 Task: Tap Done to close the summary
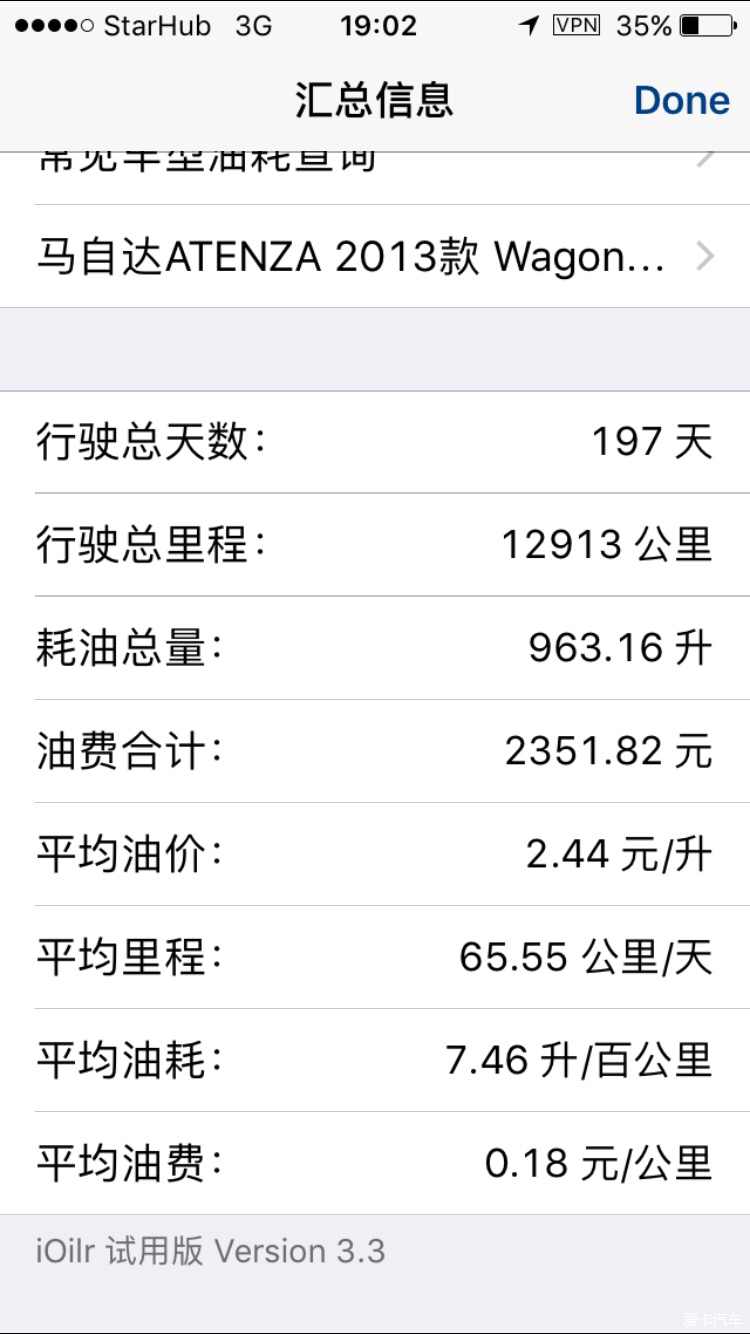coord(682,100)
